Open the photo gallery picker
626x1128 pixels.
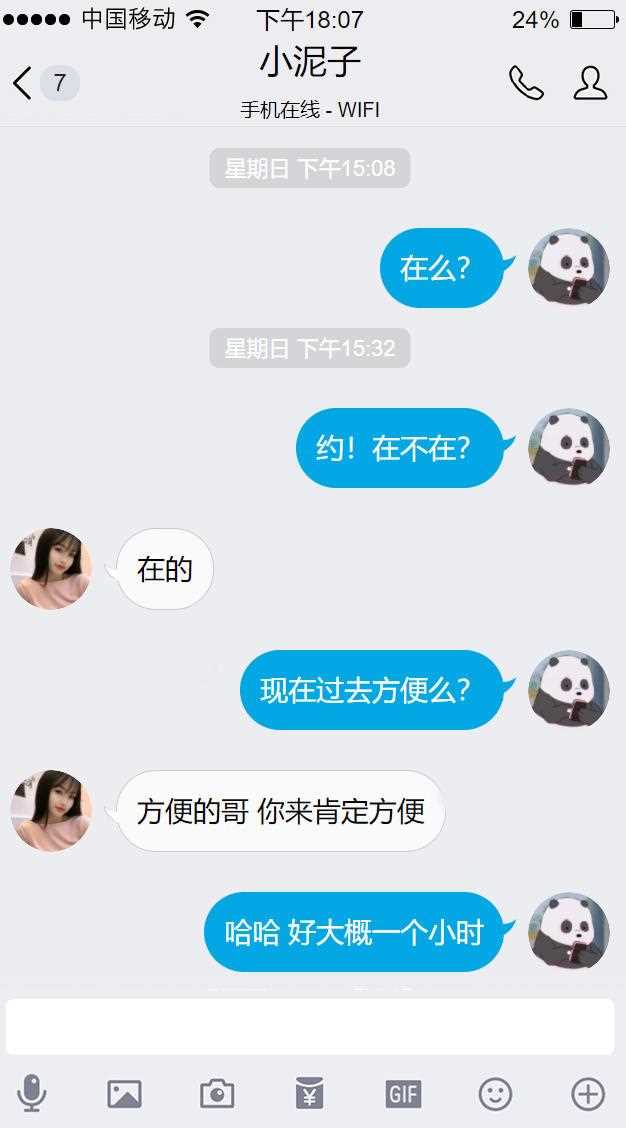pyautogui.click(x=124, y=1094)
